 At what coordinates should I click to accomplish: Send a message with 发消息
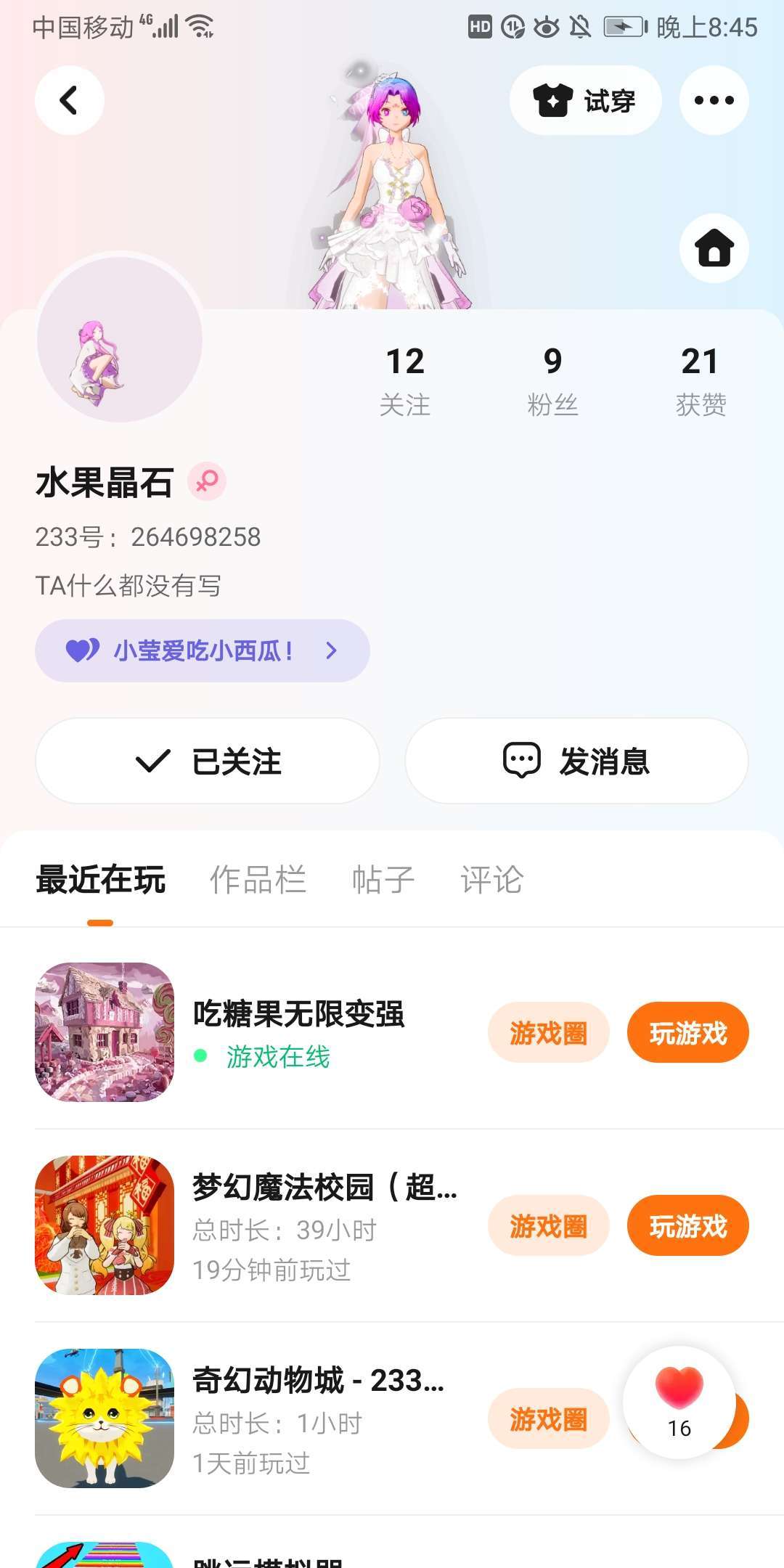tap(576, 761)
